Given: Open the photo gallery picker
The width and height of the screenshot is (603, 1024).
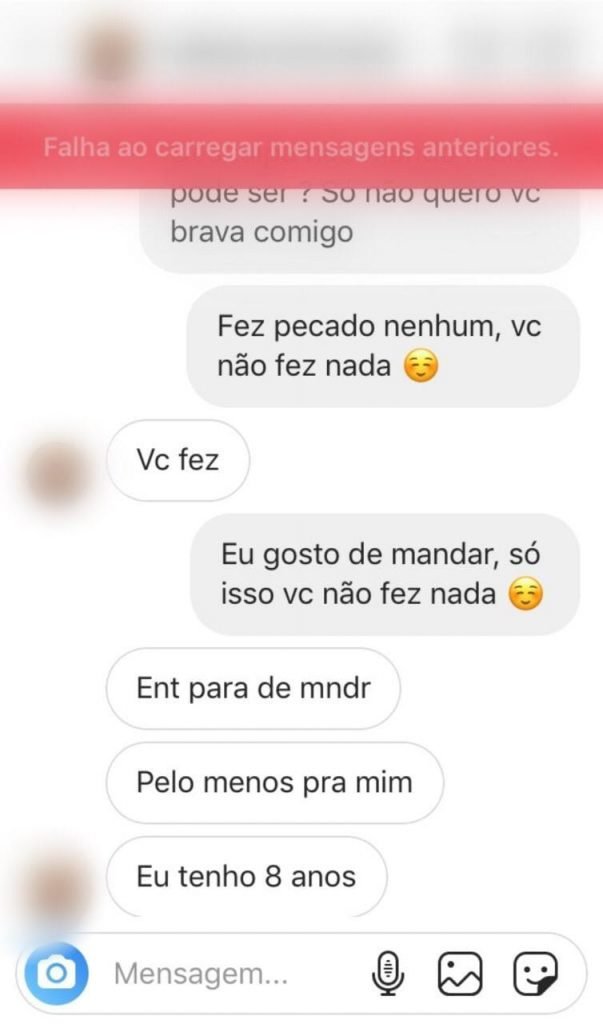Looking at the screenshot, I should click(x=460, y=972).
